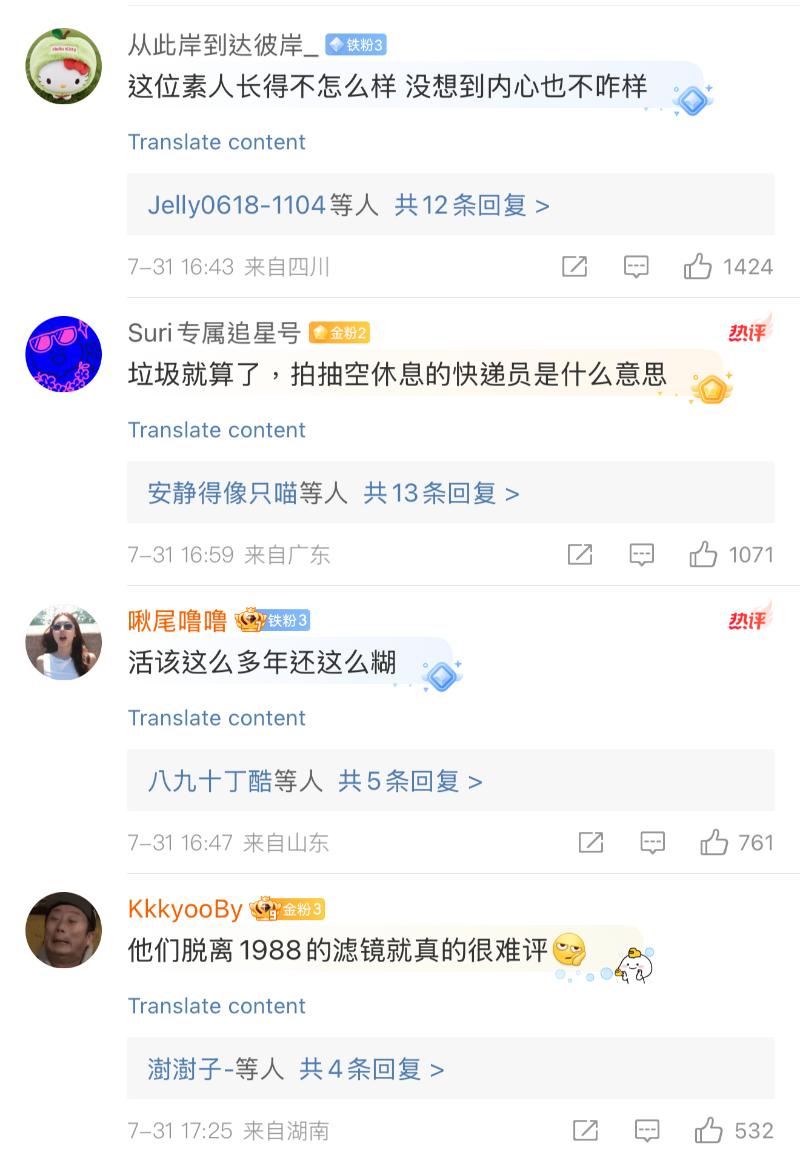The width and height of the screenshot is (800, 1155).
Task: Reply to Suri专属追星号's comment
Action: [x=642, y=555]
